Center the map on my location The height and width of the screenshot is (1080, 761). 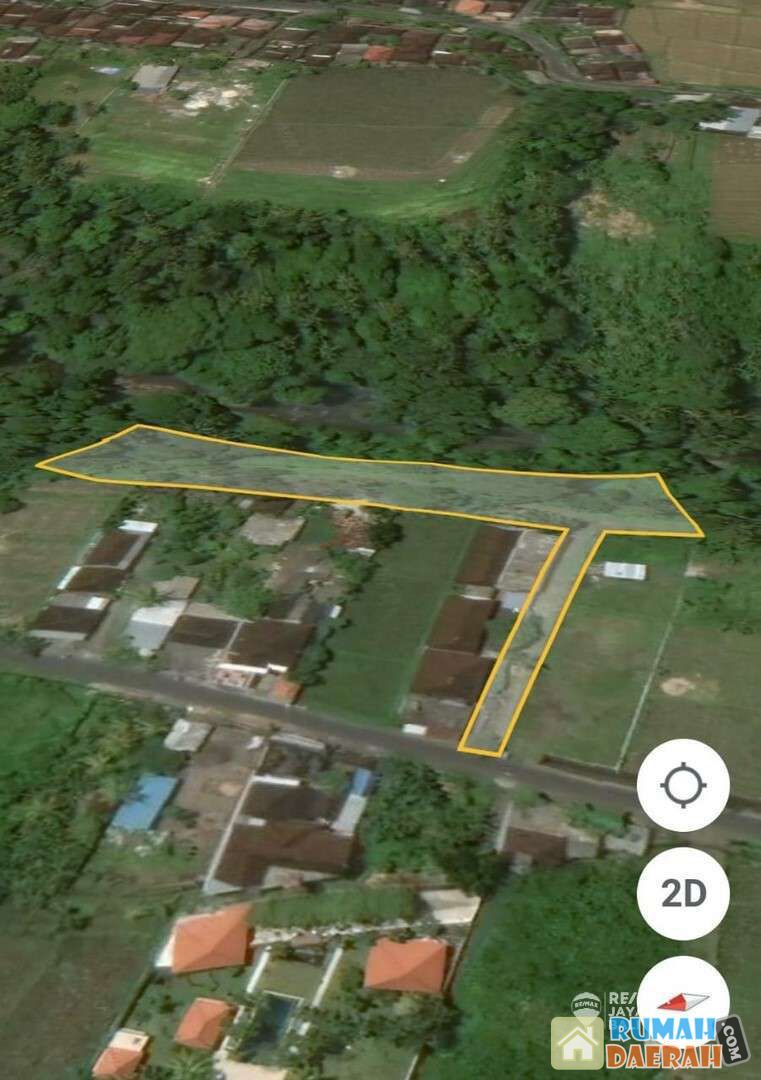pos(683,785)
